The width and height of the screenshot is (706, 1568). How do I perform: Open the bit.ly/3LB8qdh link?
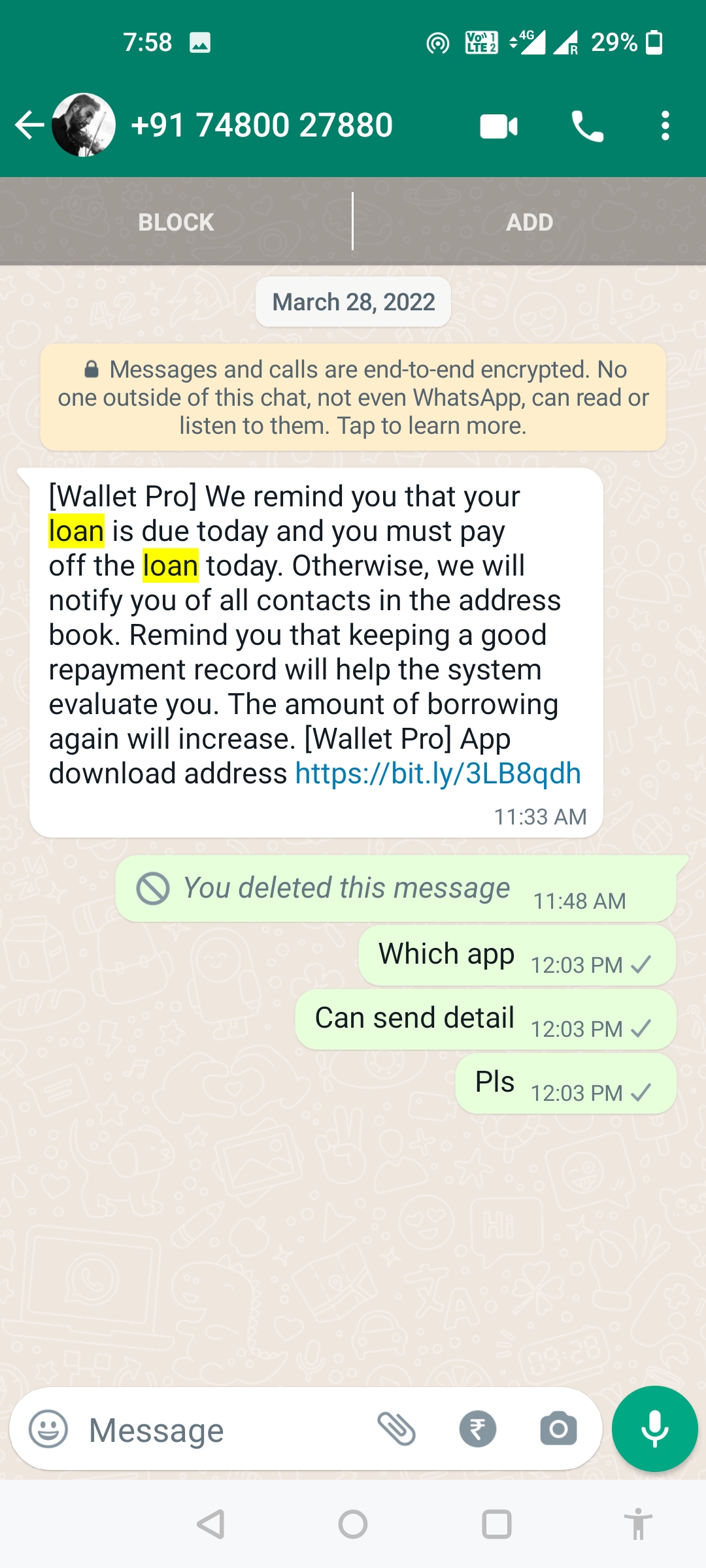point(438,774)
